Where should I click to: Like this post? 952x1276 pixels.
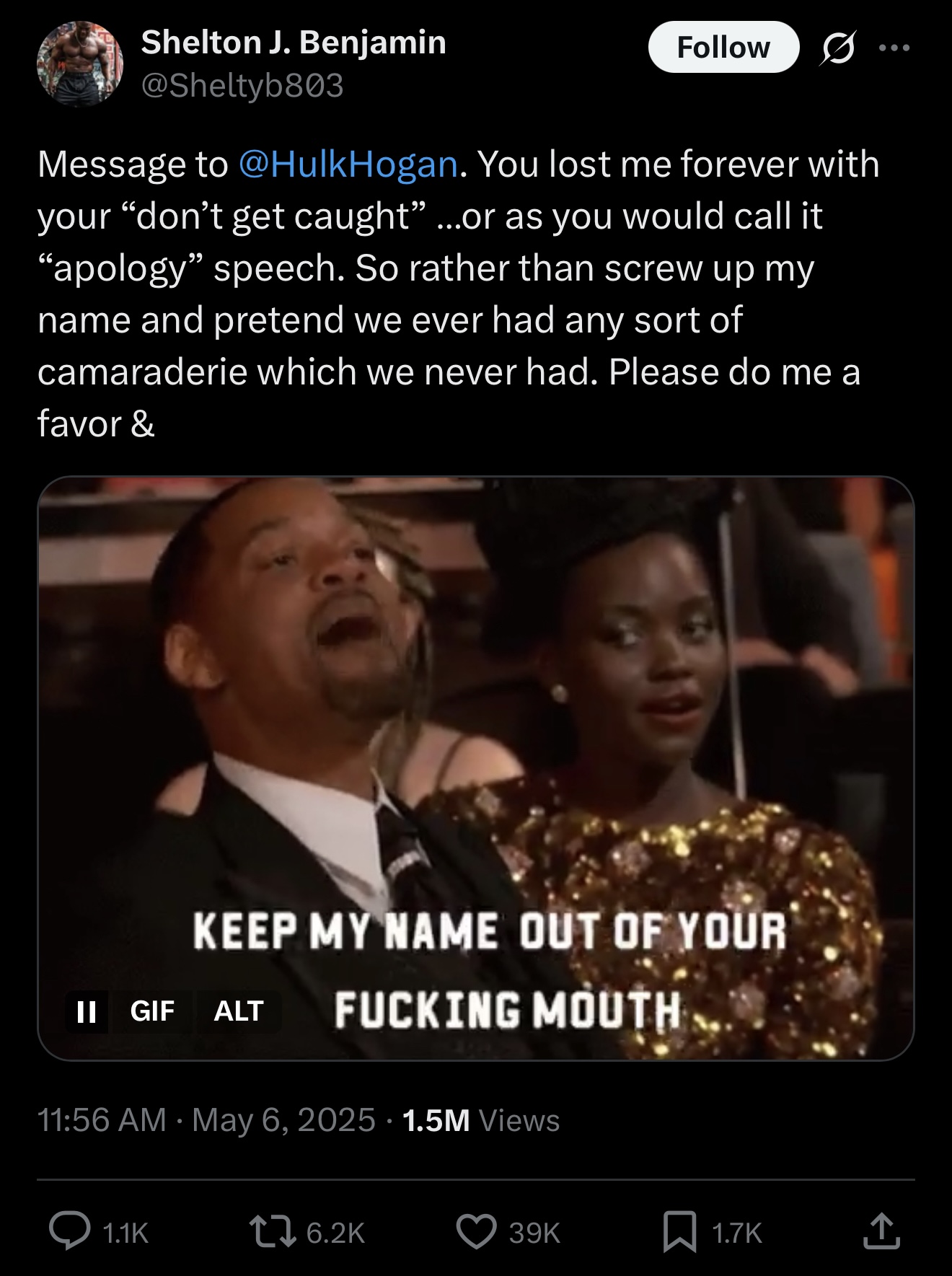pyautogui.click(x=477, y=1231)
